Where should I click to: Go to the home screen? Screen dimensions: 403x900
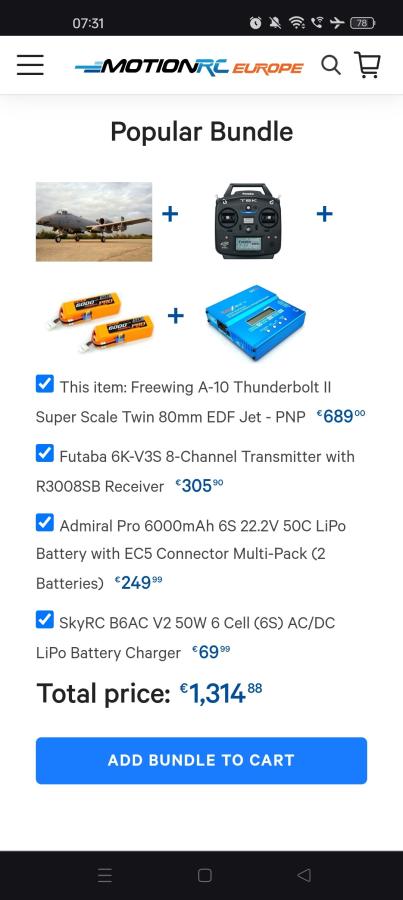pos(205,875)
